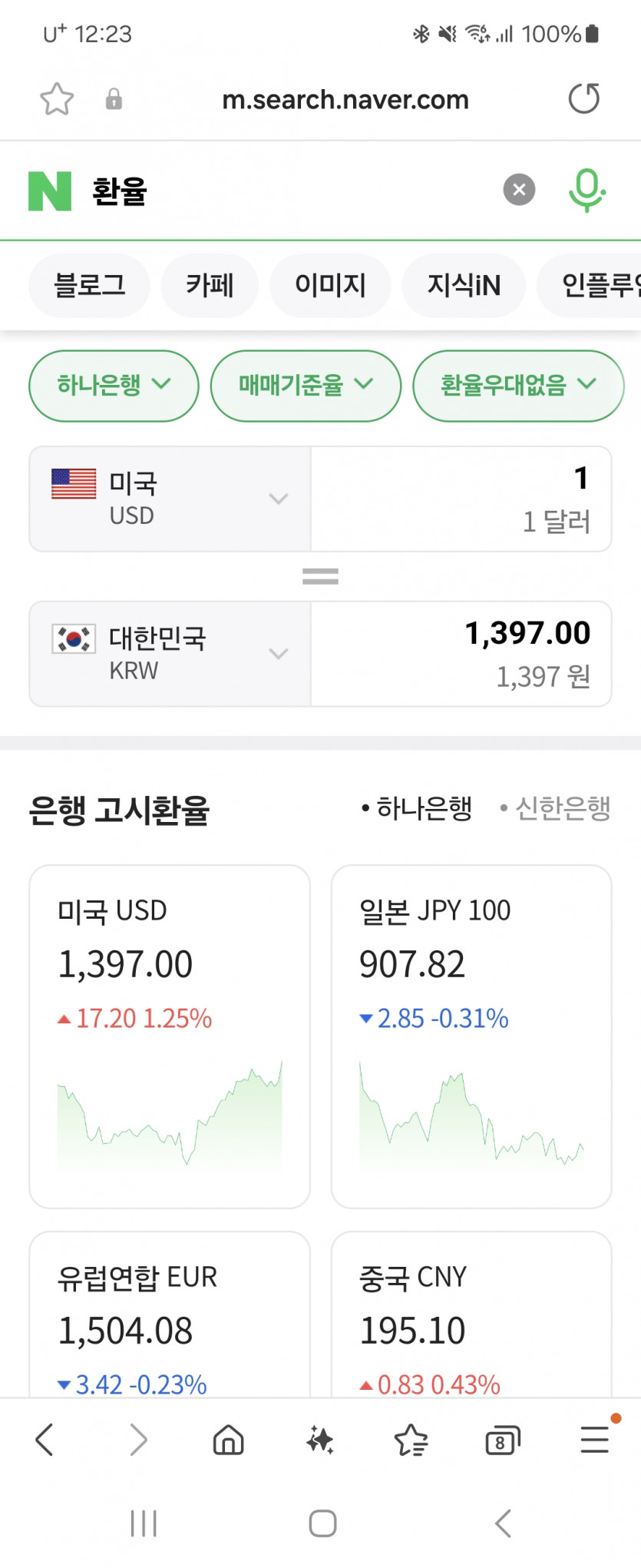Edit the USD amount field
The width and height of the screenshot is (641, 1568).
(x=461, y=499)
